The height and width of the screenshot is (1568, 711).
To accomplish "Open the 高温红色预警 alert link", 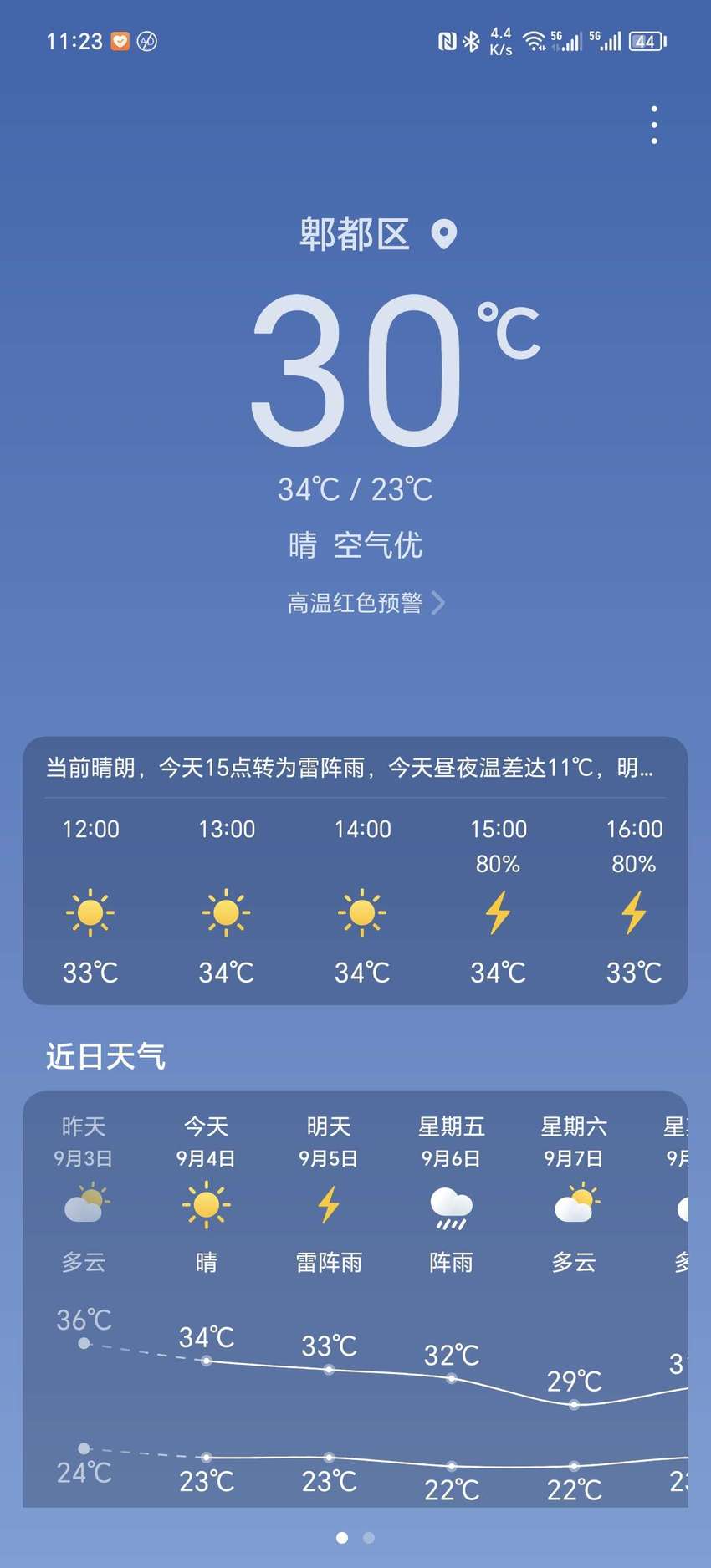I will point(366,602).
